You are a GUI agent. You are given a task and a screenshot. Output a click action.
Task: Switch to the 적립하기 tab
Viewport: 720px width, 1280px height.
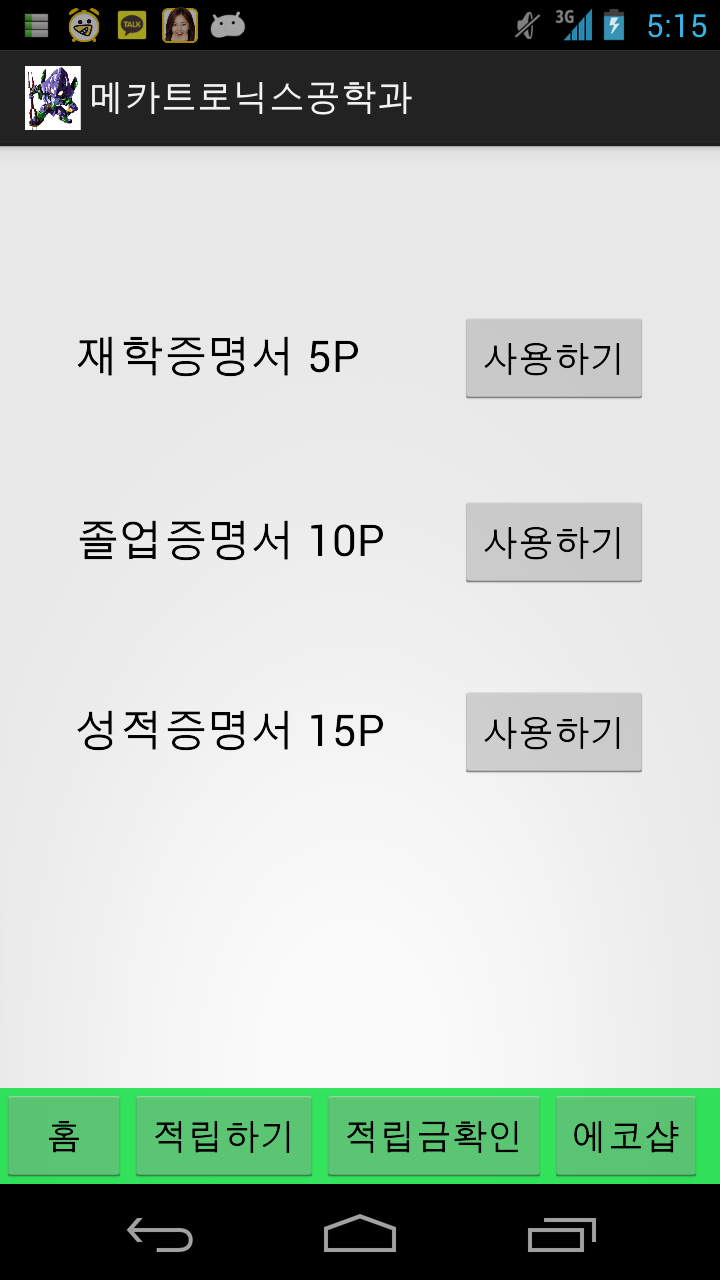point(223,1136)
